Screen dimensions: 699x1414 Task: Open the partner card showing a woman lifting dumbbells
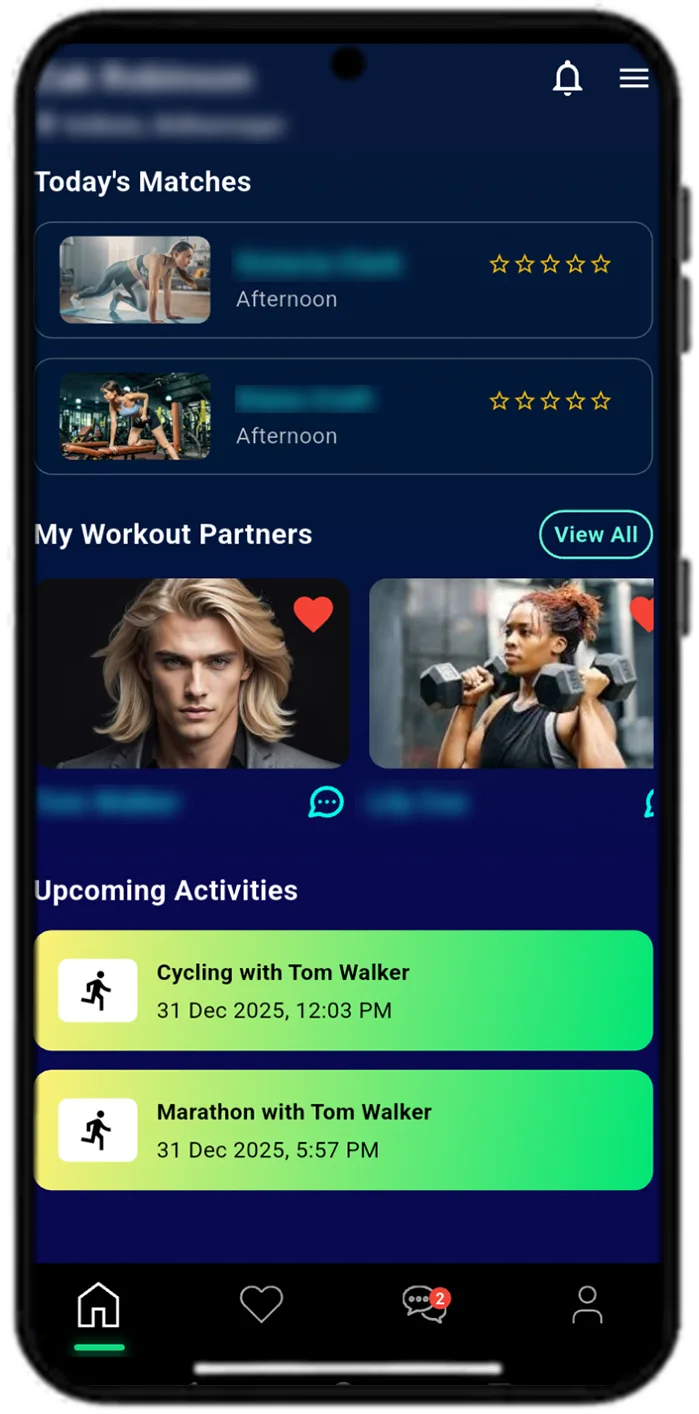click(510, 675)
